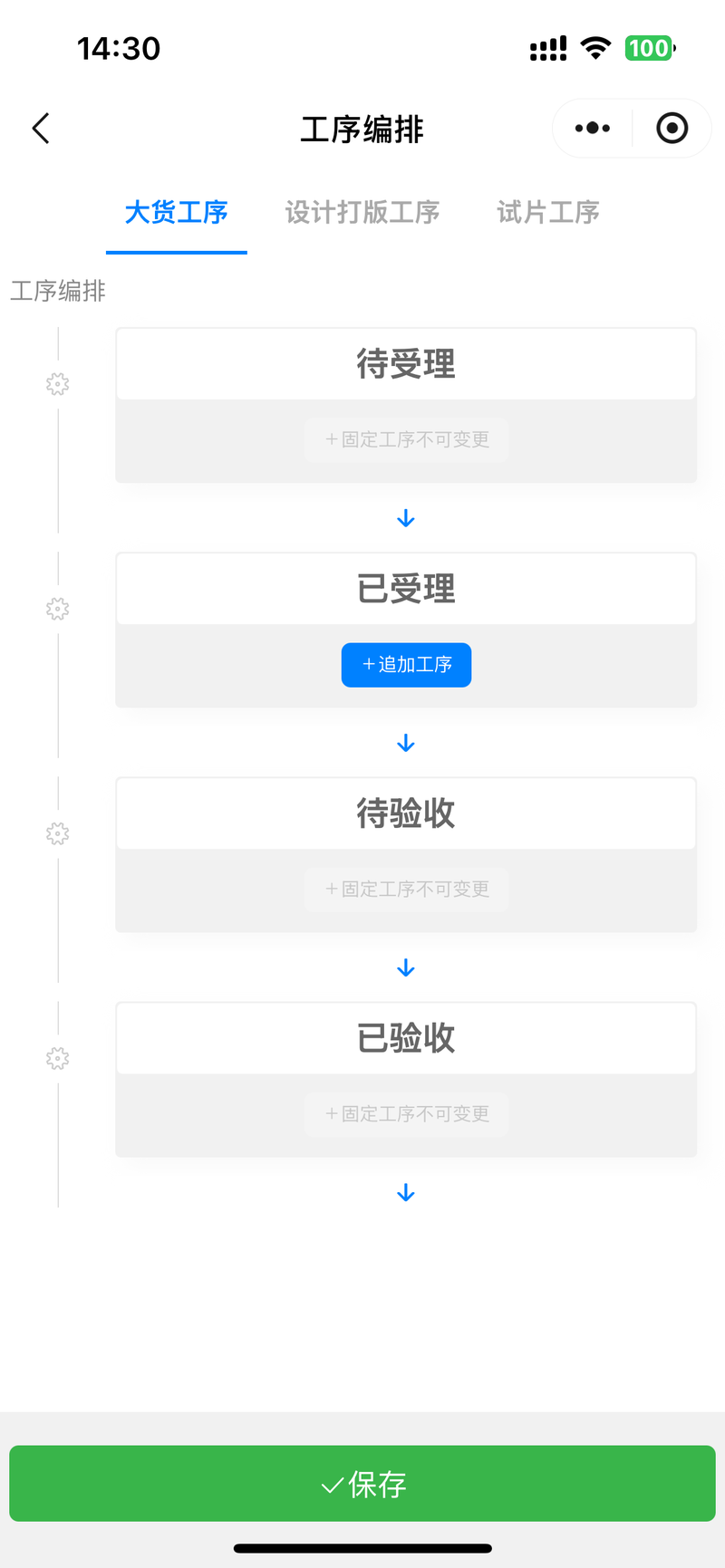Select the 大货工序 tab
The height and width of the screenshot is (1568, 725).
click(177, 213)
